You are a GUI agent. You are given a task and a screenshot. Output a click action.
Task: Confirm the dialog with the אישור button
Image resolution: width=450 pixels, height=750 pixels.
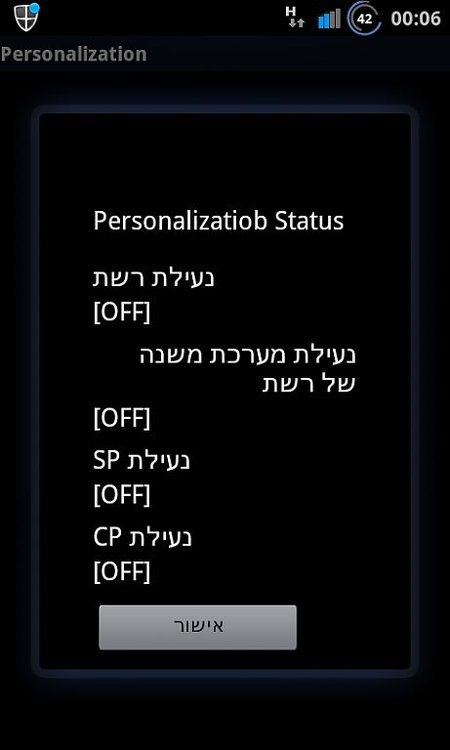point(198,627)
